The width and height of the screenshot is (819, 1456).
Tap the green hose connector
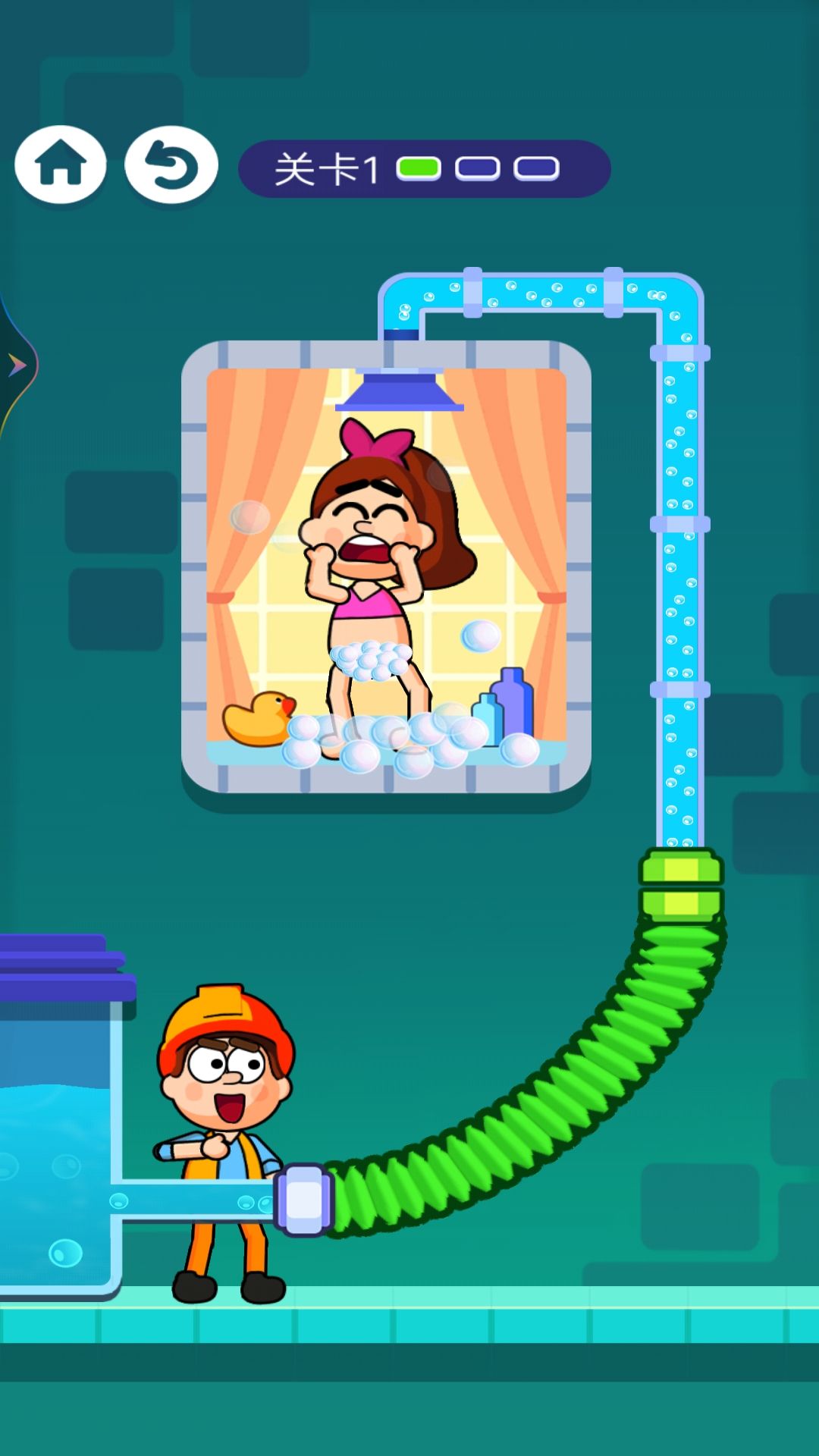tap(681, 886)
